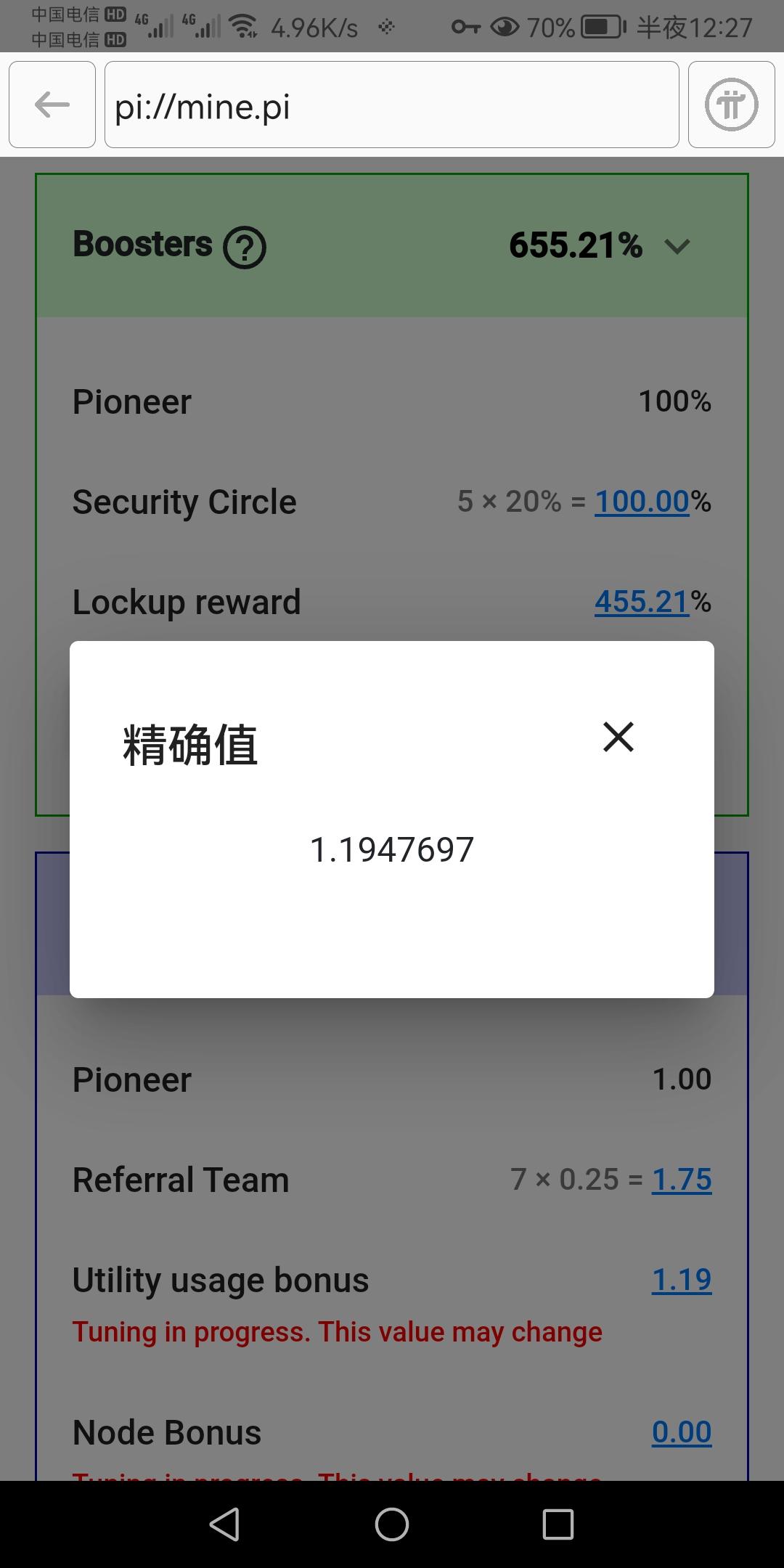Image resolution: width=784 pixels, height=1568 pixels.
Task: Open Boosters help question mark
Action: (x=245, y=248)
